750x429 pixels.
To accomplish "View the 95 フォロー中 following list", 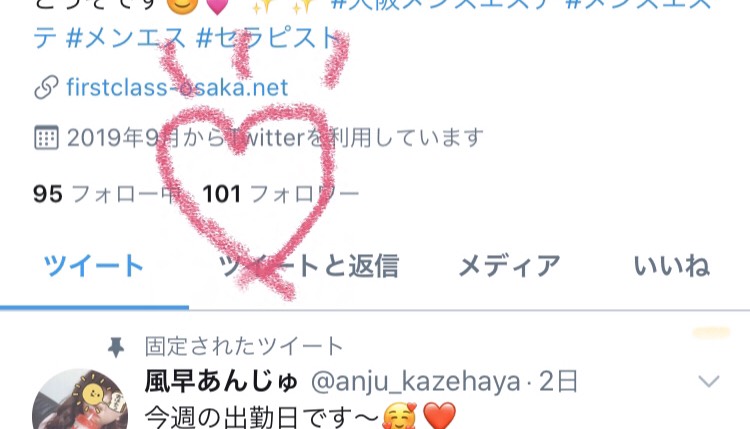I will point(98,193).
